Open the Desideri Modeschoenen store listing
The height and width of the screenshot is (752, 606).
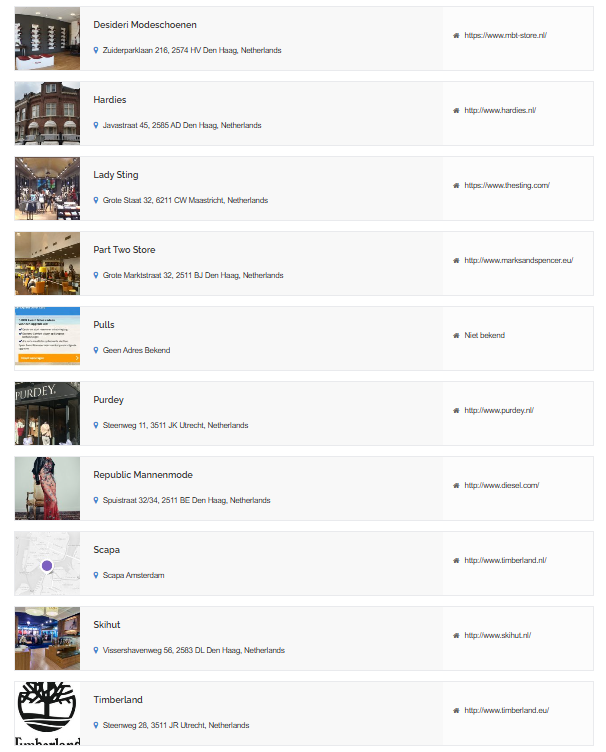pos(145,25)
